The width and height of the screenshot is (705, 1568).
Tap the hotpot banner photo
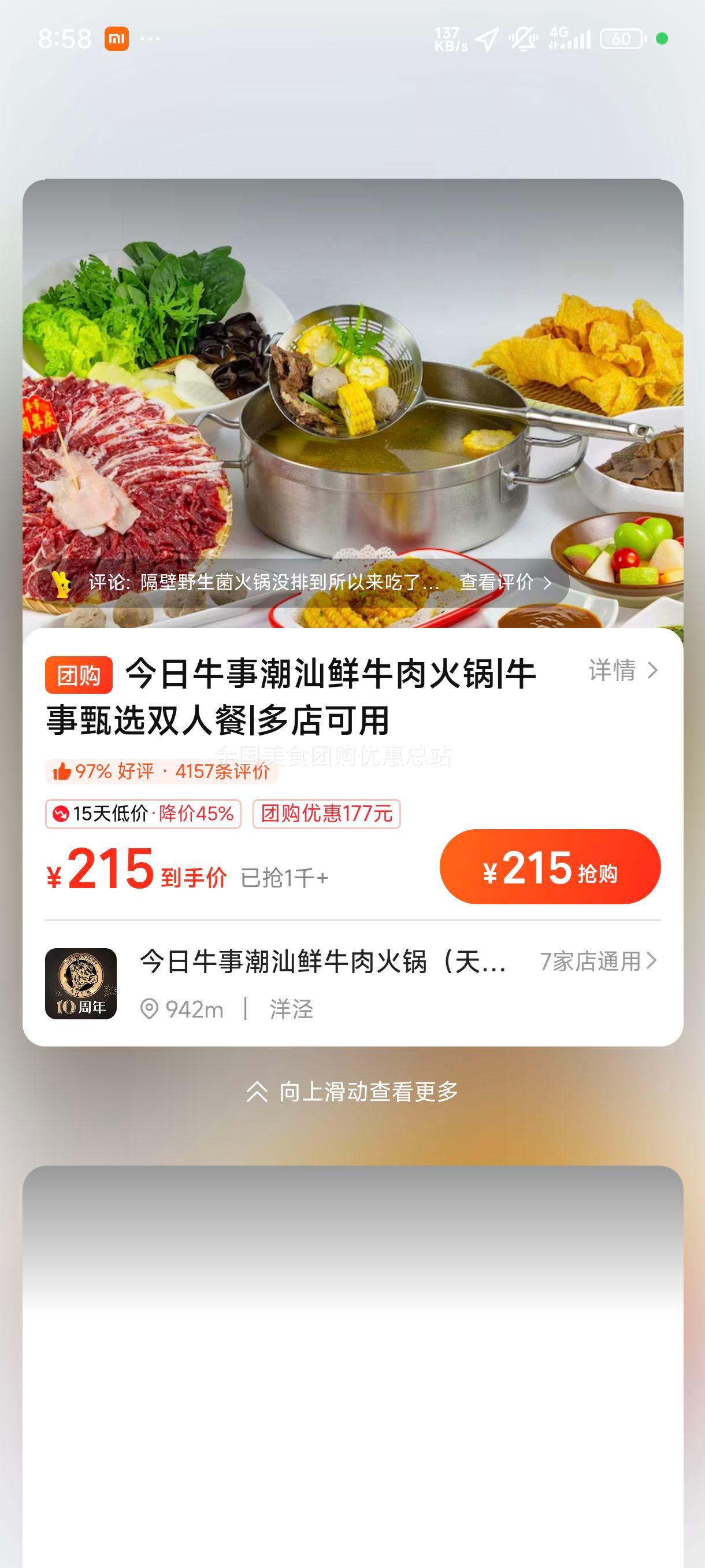click(x=353, y=395)
